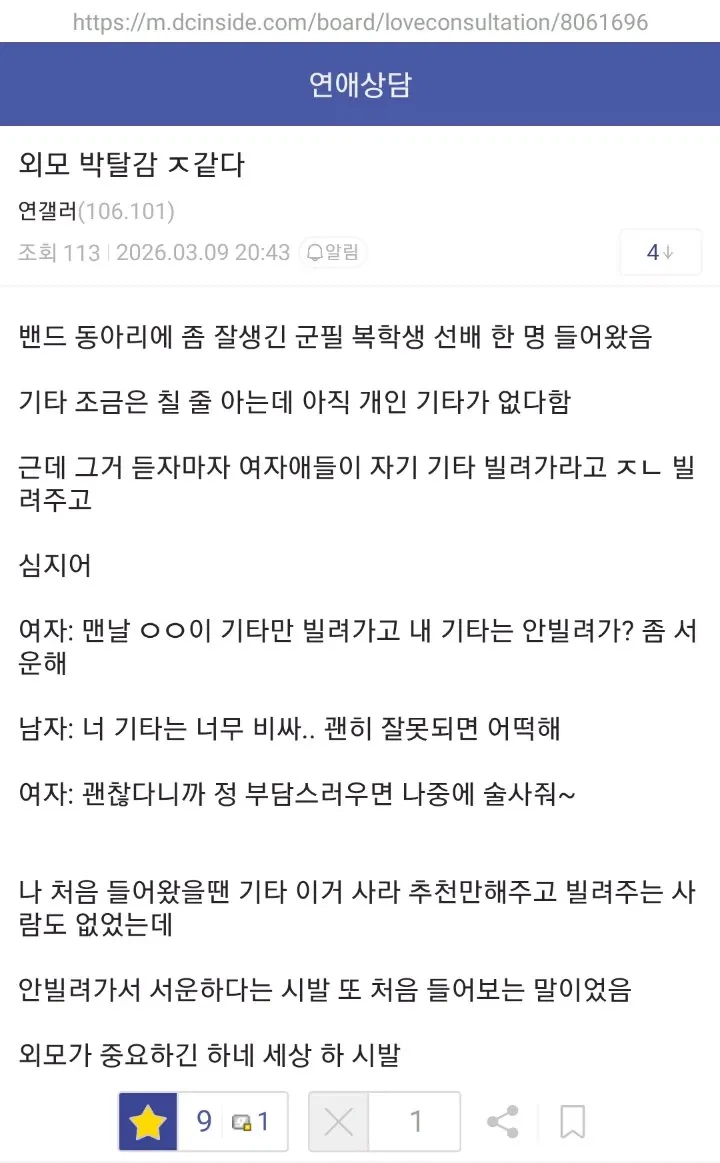Open the gallery-image recommend icon beside count 9
Screen dimensions: 720x1163
[240, 1122]
